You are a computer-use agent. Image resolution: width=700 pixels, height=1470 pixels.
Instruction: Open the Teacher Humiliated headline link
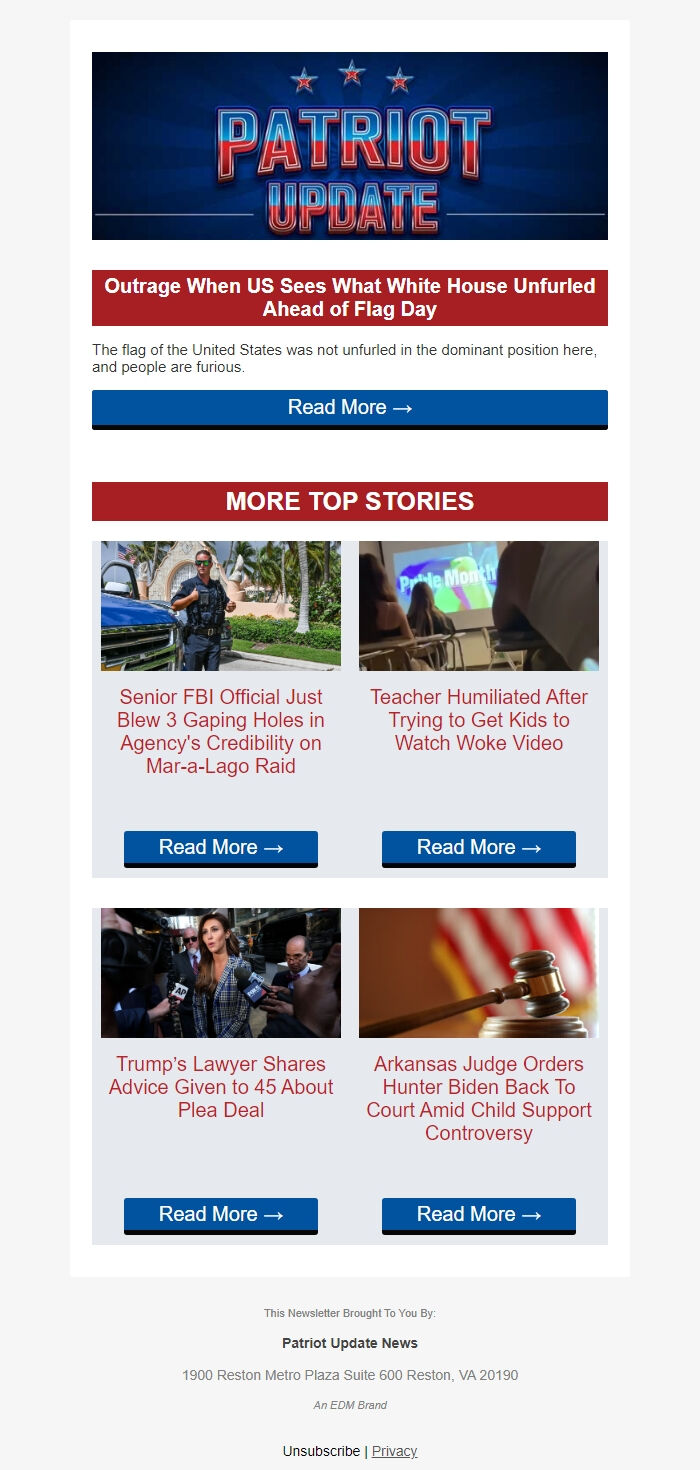tap(479, 720)
